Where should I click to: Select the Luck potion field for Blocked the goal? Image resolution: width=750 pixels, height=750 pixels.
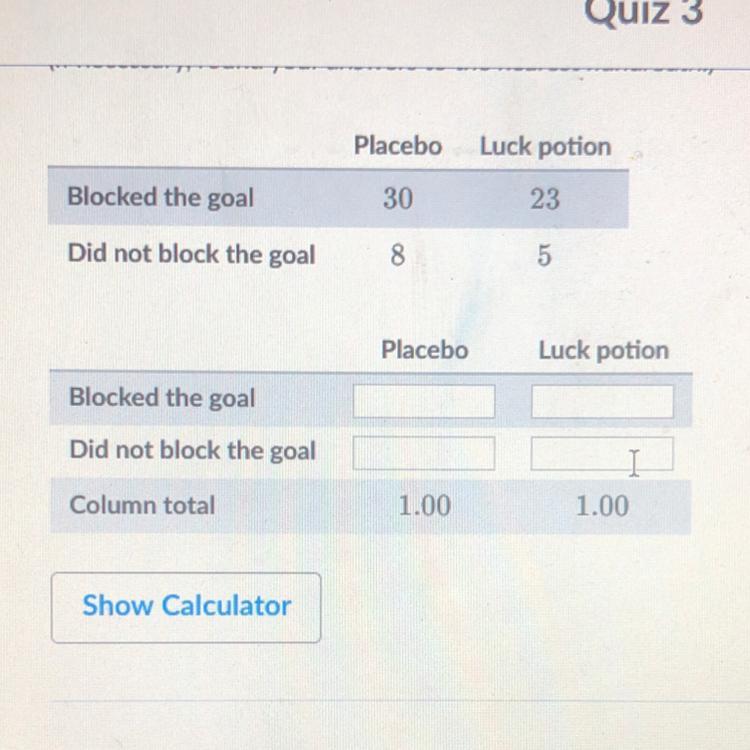coord(602,402)
